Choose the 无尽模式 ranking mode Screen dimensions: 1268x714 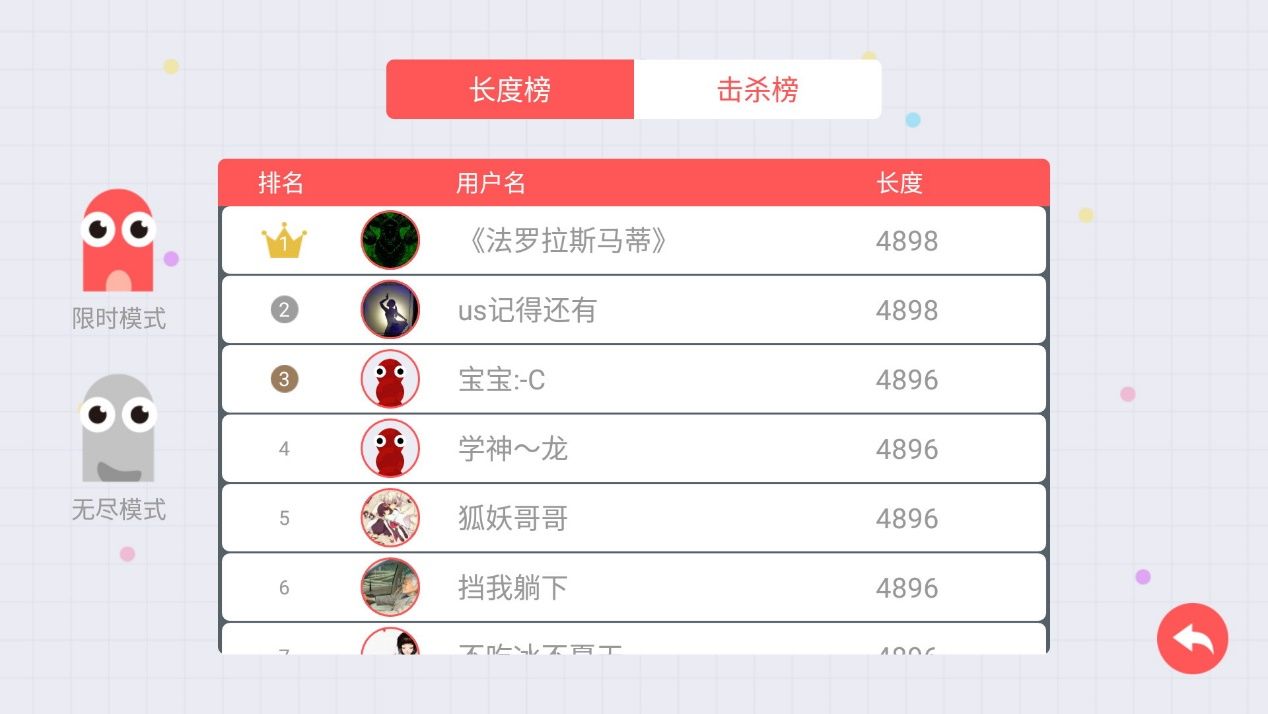coord(118,447)
